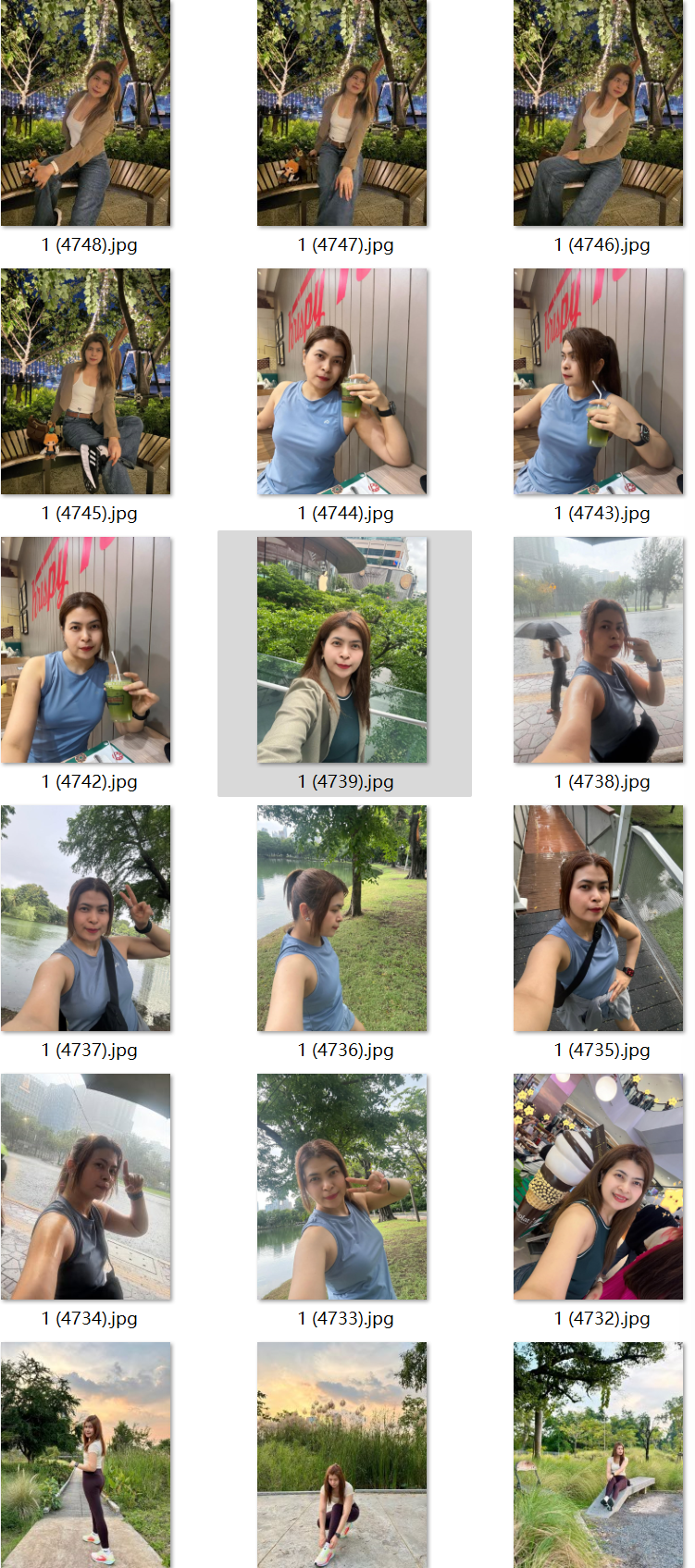
Task: Open thumbnail 1 (4746).jpg
Action: pyautogui.click(x=599, y=113)
